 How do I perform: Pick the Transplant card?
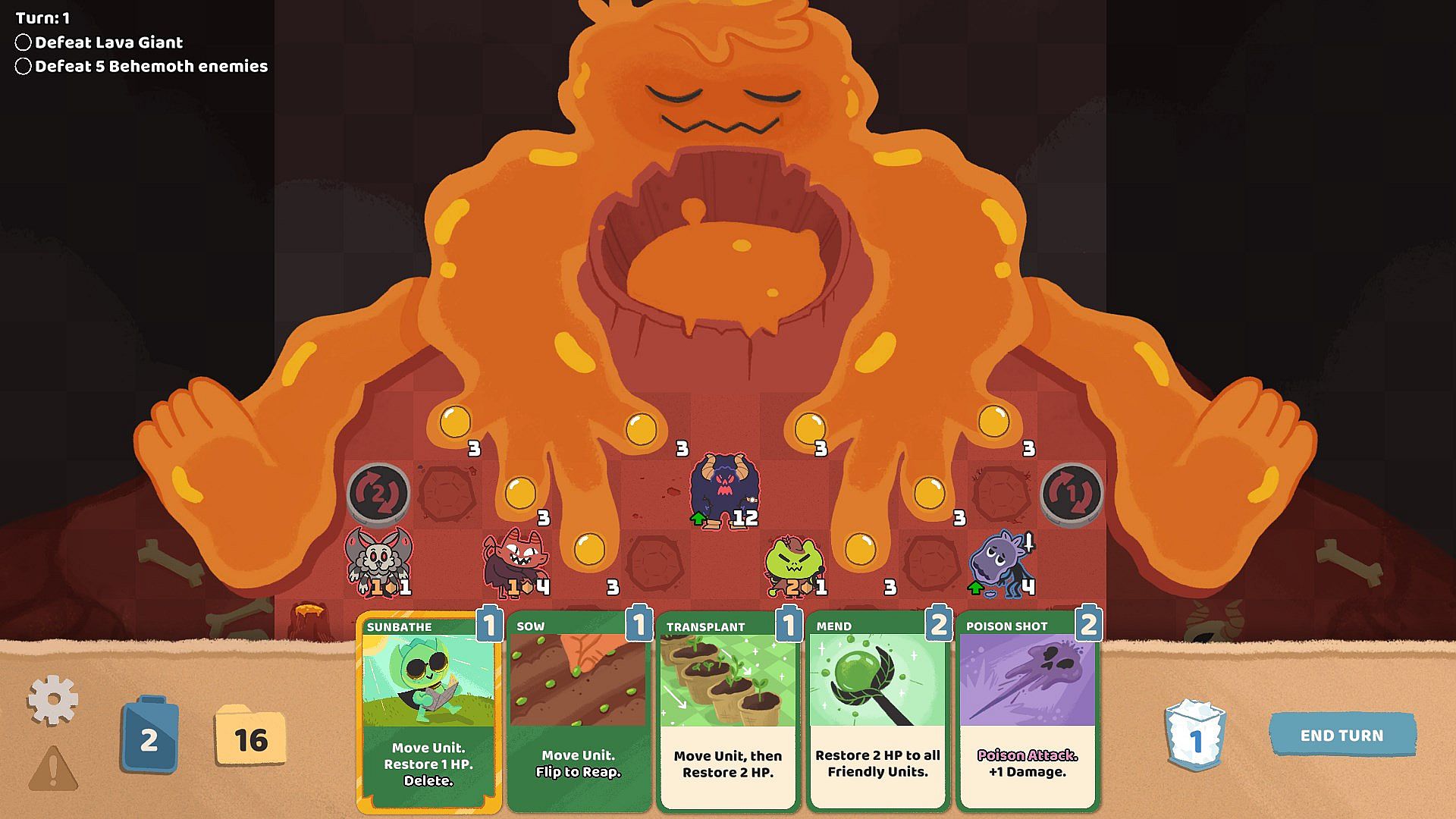coord(727,713)
